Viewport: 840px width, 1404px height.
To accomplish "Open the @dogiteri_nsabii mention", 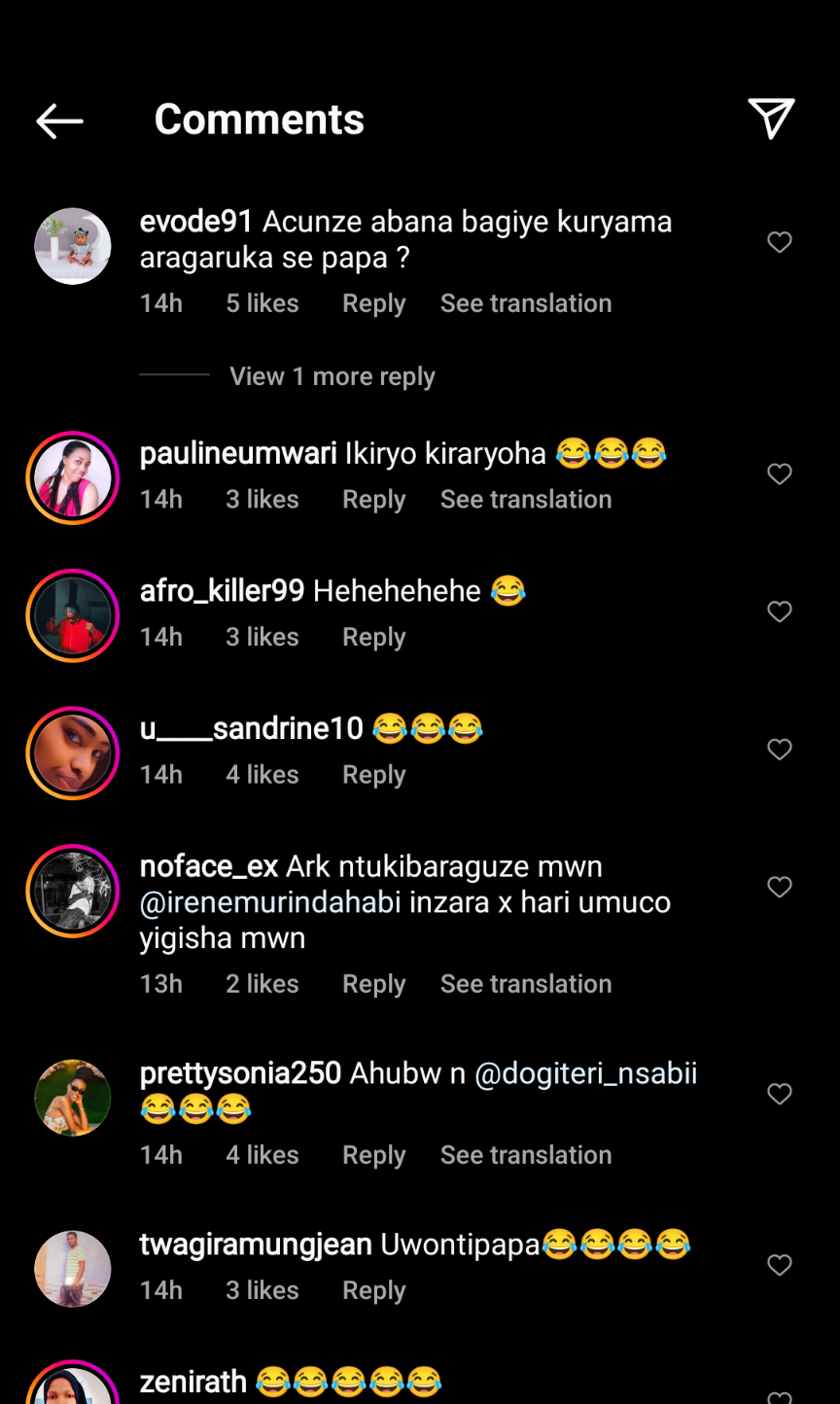I will pyautogui.click(x=585, y=1073).
